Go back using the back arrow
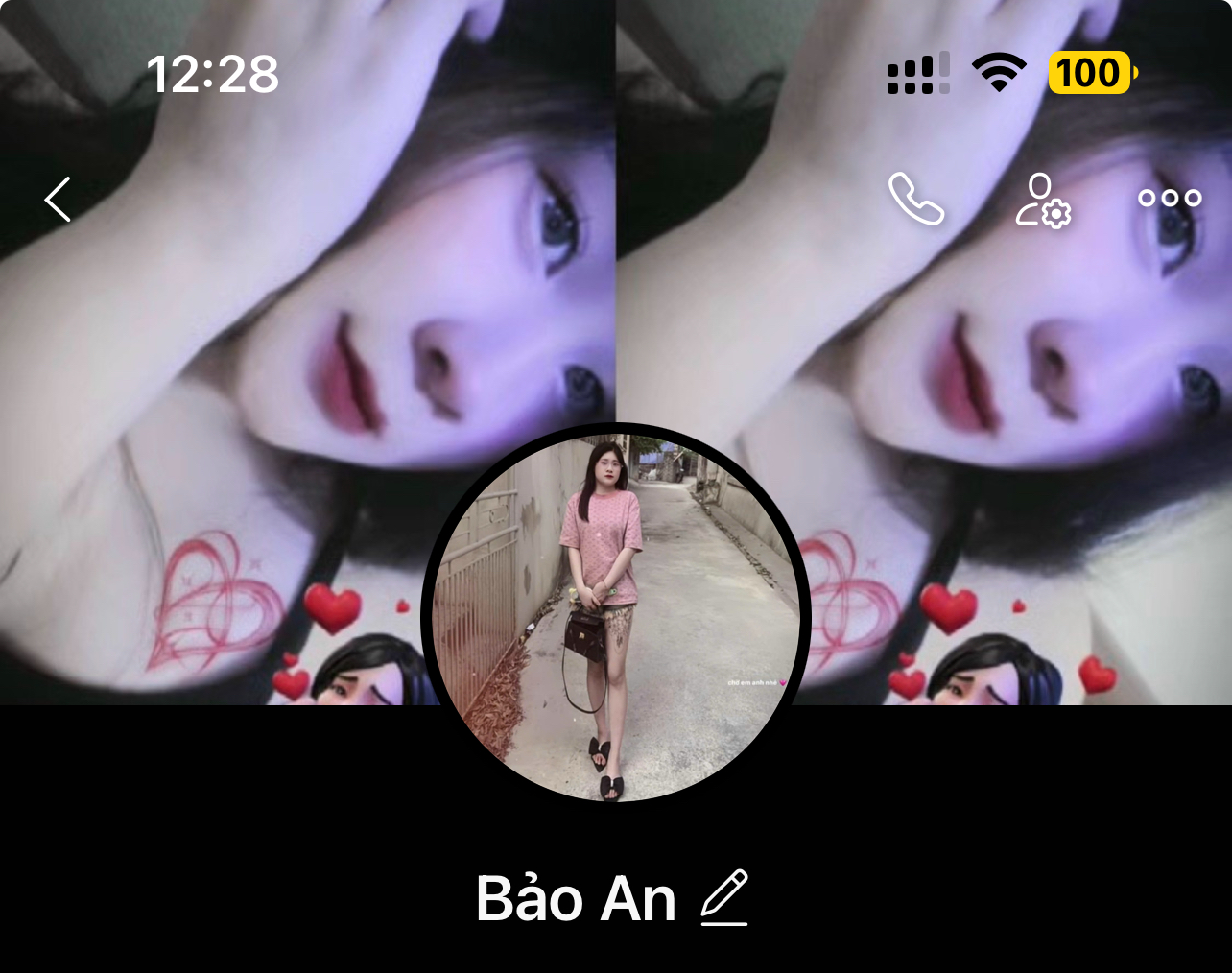 [58, 200]
